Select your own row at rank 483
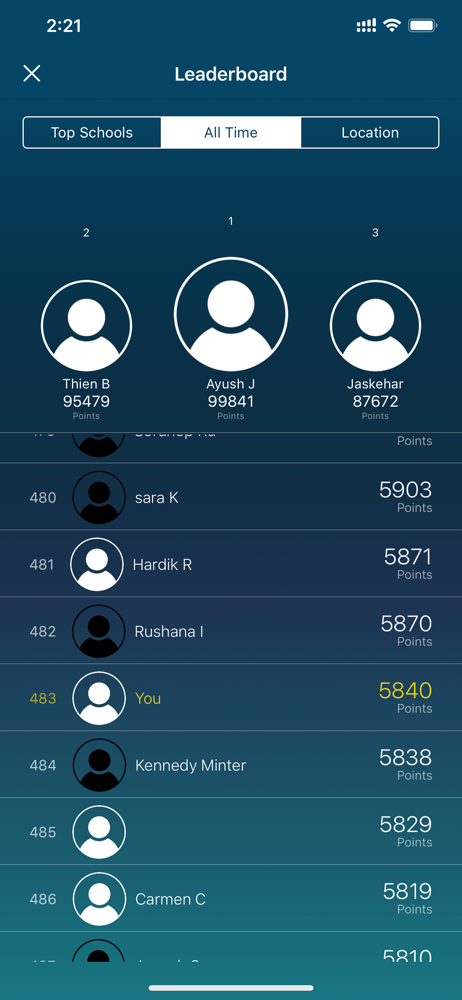This screenshot has width=462, height=1000. (231, 698)
